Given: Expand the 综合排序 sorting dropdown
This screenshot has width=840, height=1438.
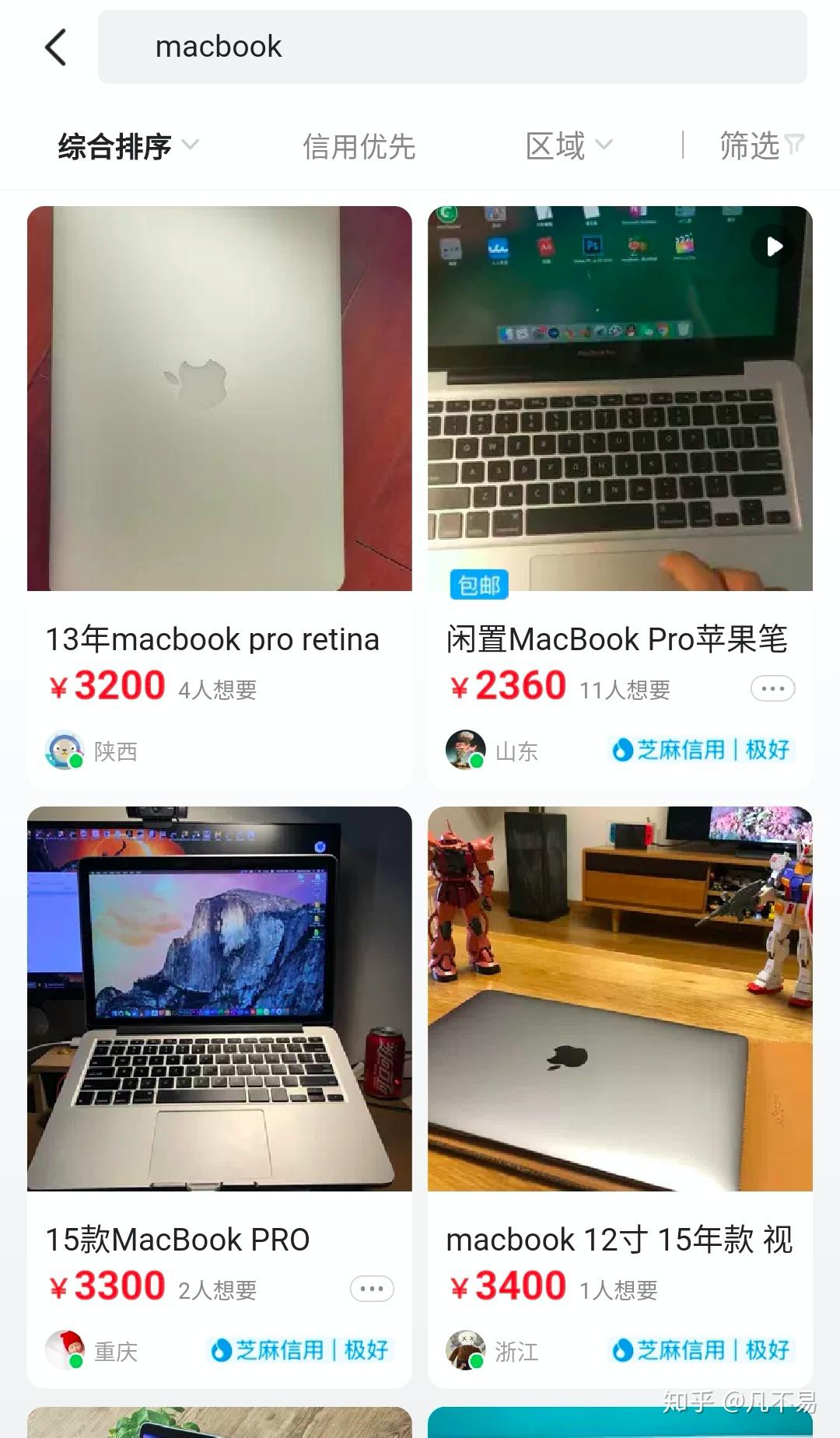Looking at the screenshot, I should [128, 145].
